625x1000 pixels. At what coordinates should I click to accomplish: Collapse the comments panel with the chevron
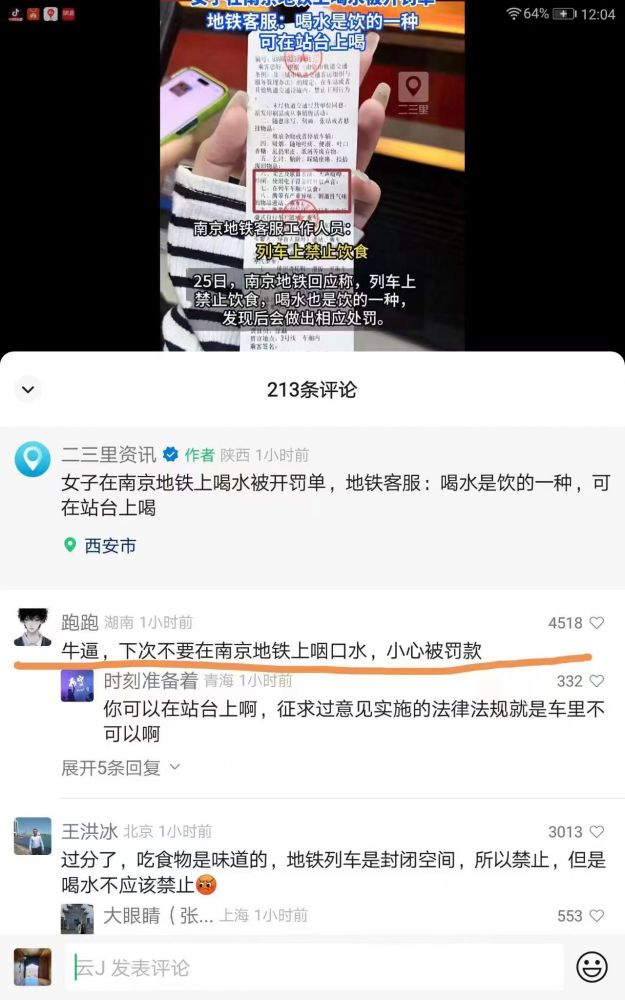coord(28,390)
